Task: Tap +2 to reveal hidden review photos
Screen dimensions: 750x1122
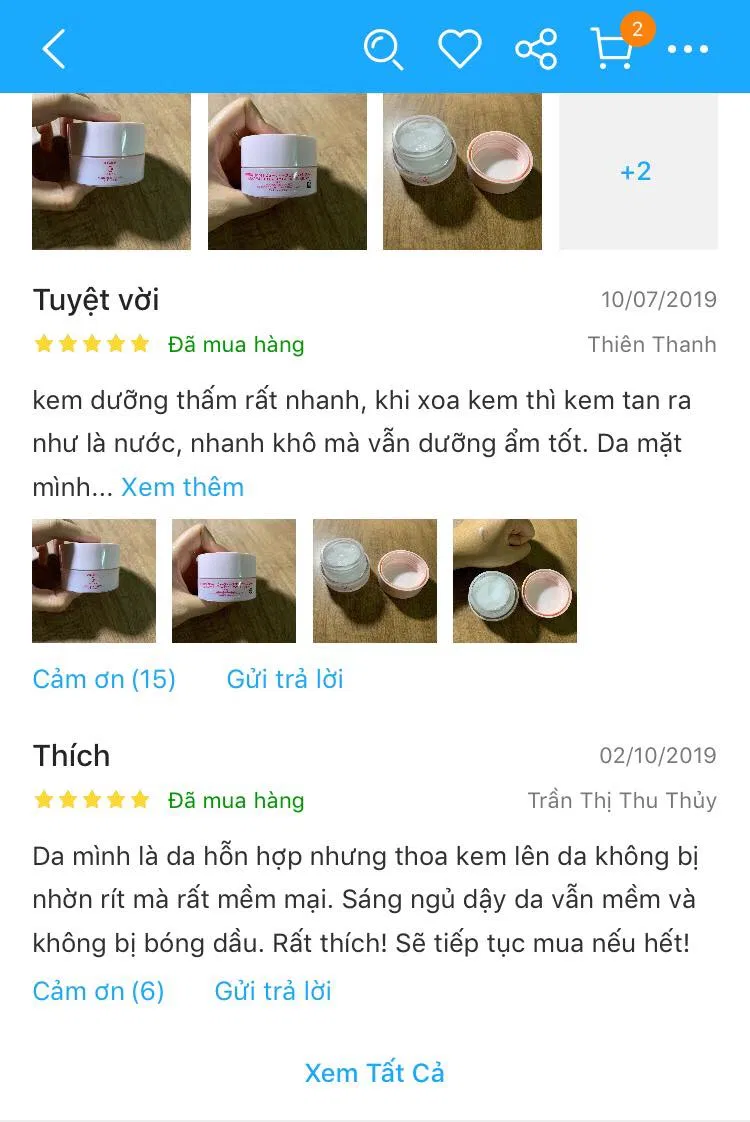Action: point(637,170)
